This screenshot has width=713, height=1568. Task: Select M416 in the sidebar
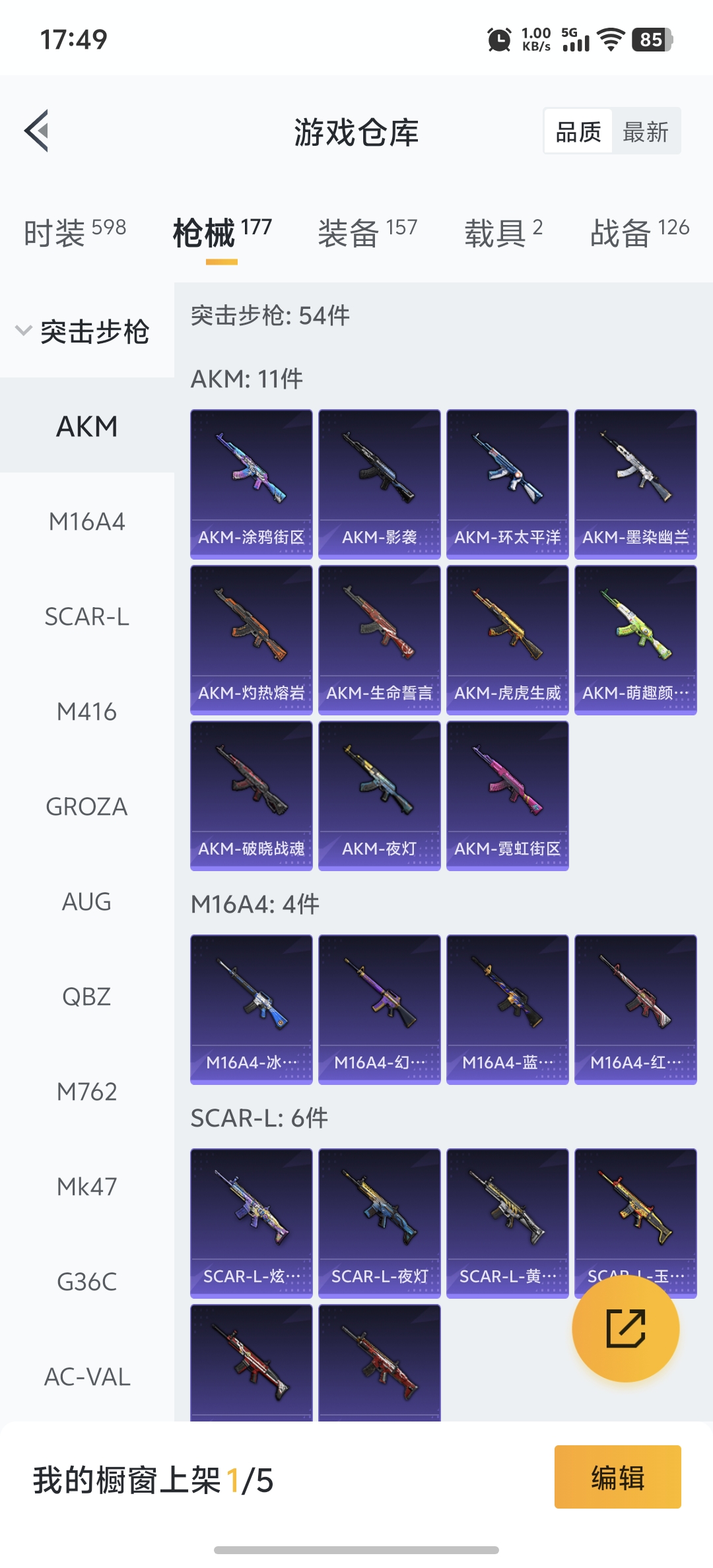click(x=86, y=712)
